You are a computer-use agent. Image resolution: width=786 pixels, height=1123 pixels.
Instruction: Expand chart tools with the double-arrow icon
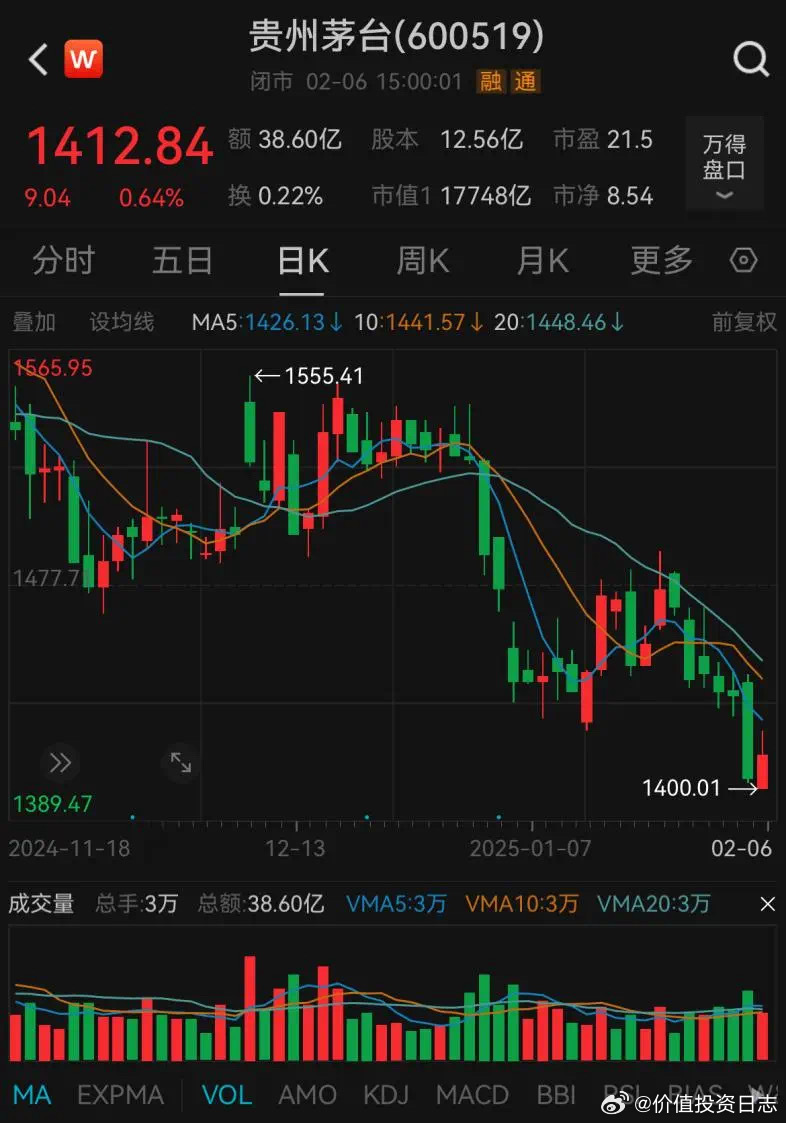point(60,762)
